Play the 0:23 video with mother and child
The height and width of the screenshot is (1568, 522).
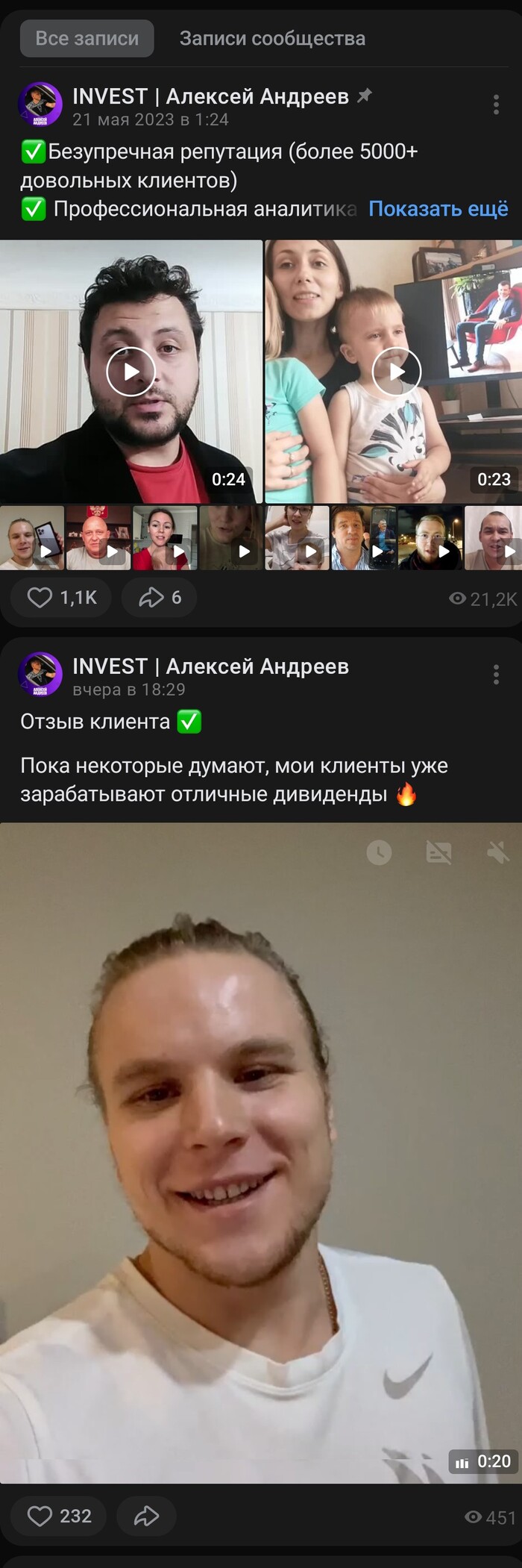[x=397, y=371]
